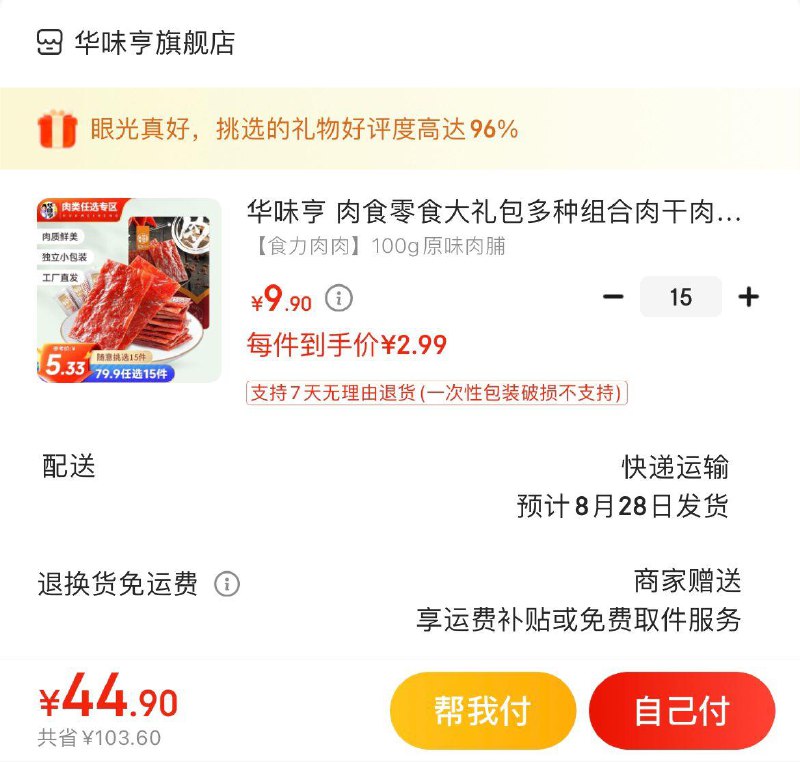Edit the quantity field showing 15
This screenshot has height=762, width=800.
[x=681, y=297]
